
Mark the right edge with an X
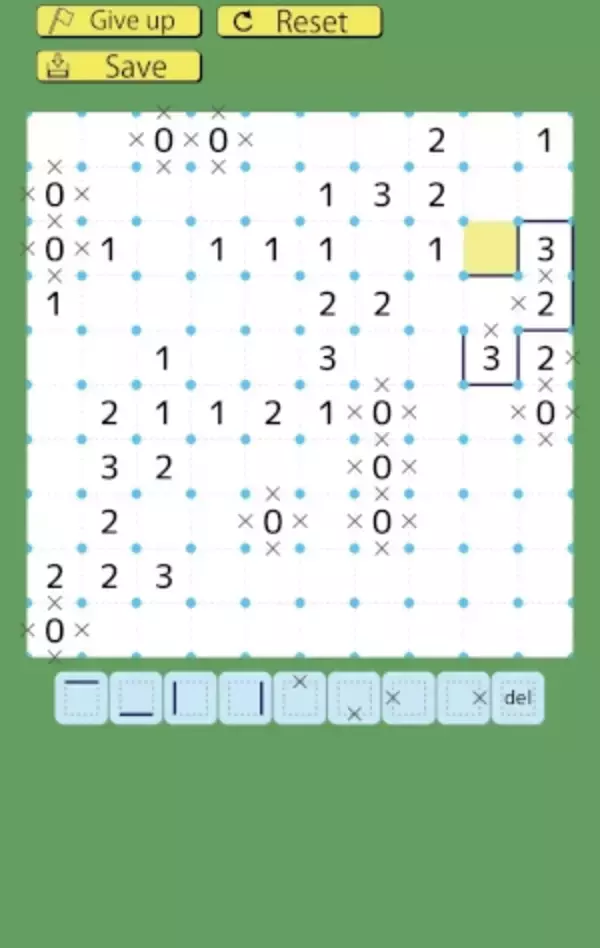click(463, 698)
